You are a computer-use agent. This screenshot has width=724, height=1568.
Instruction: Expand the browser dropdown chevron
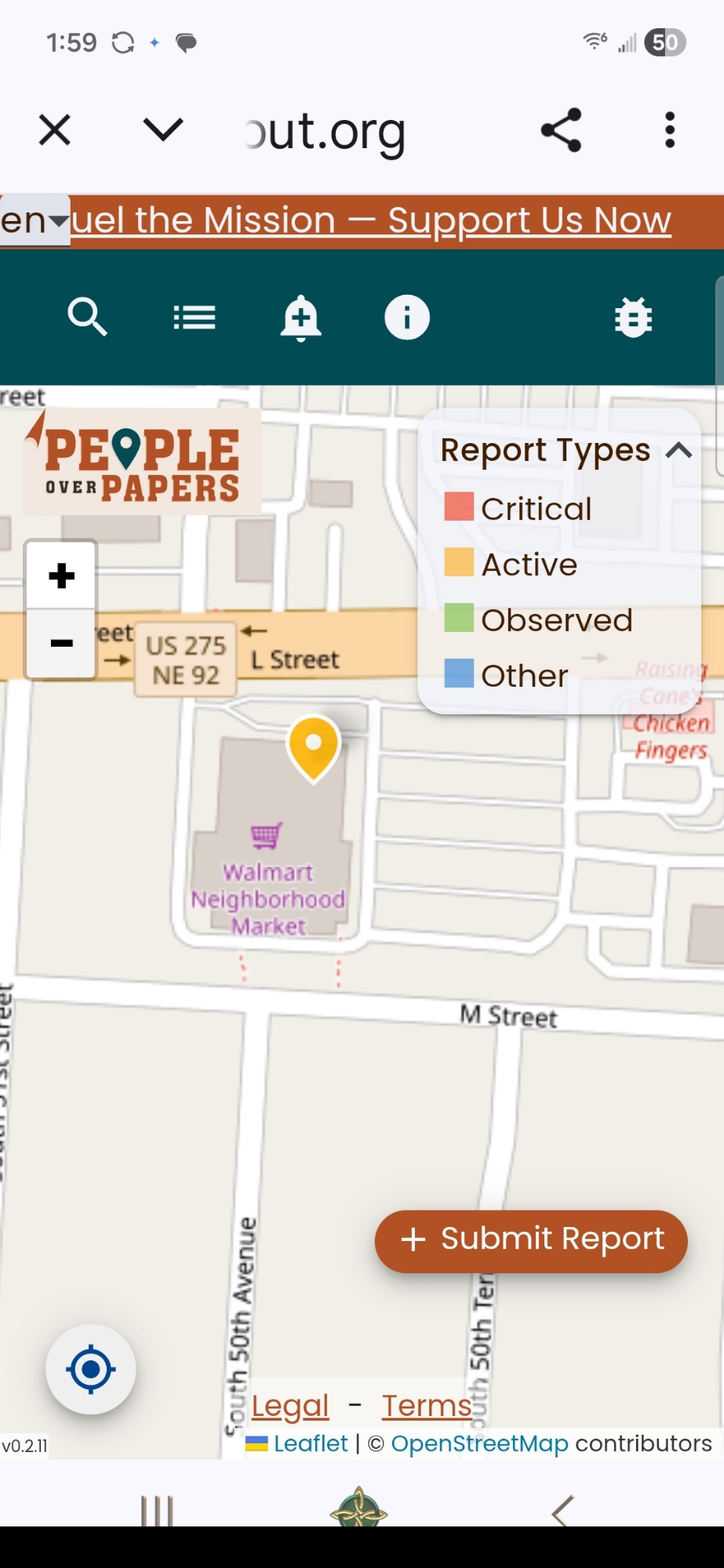[x=163, y=129]
